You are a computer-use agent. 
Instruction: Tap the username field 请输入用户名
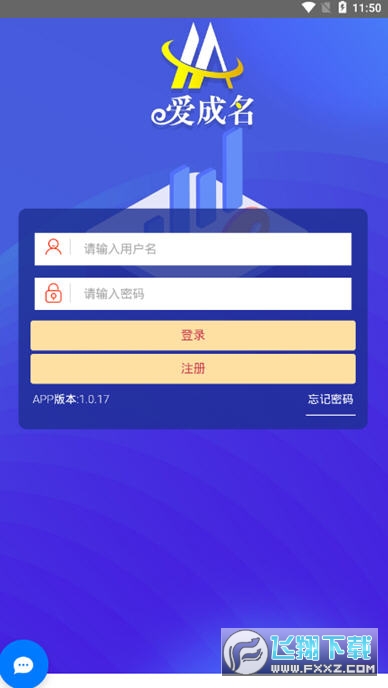click(193, 249)
